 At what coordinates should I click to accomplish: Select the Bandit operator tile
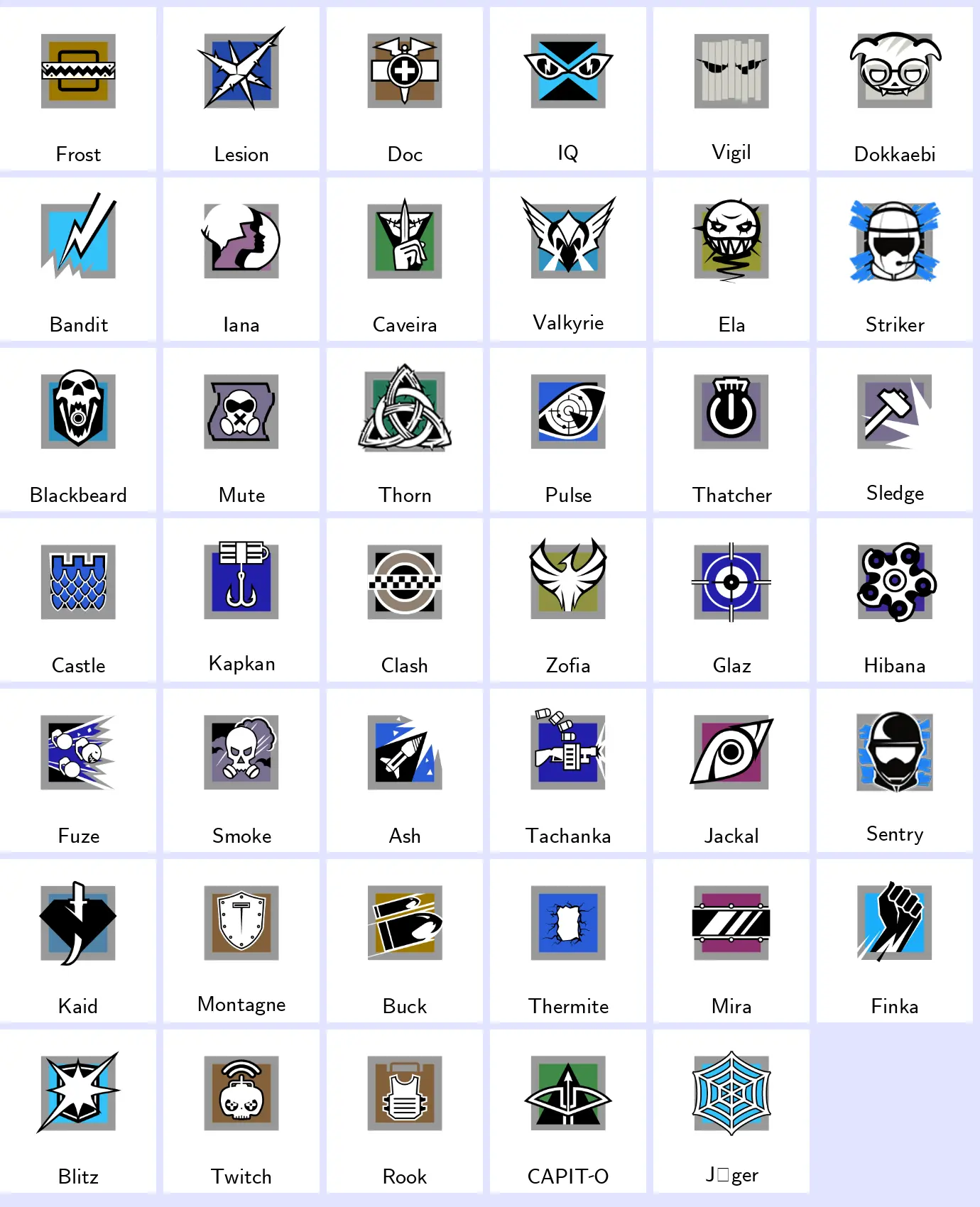pyautogui.click(x=78, y=259)
